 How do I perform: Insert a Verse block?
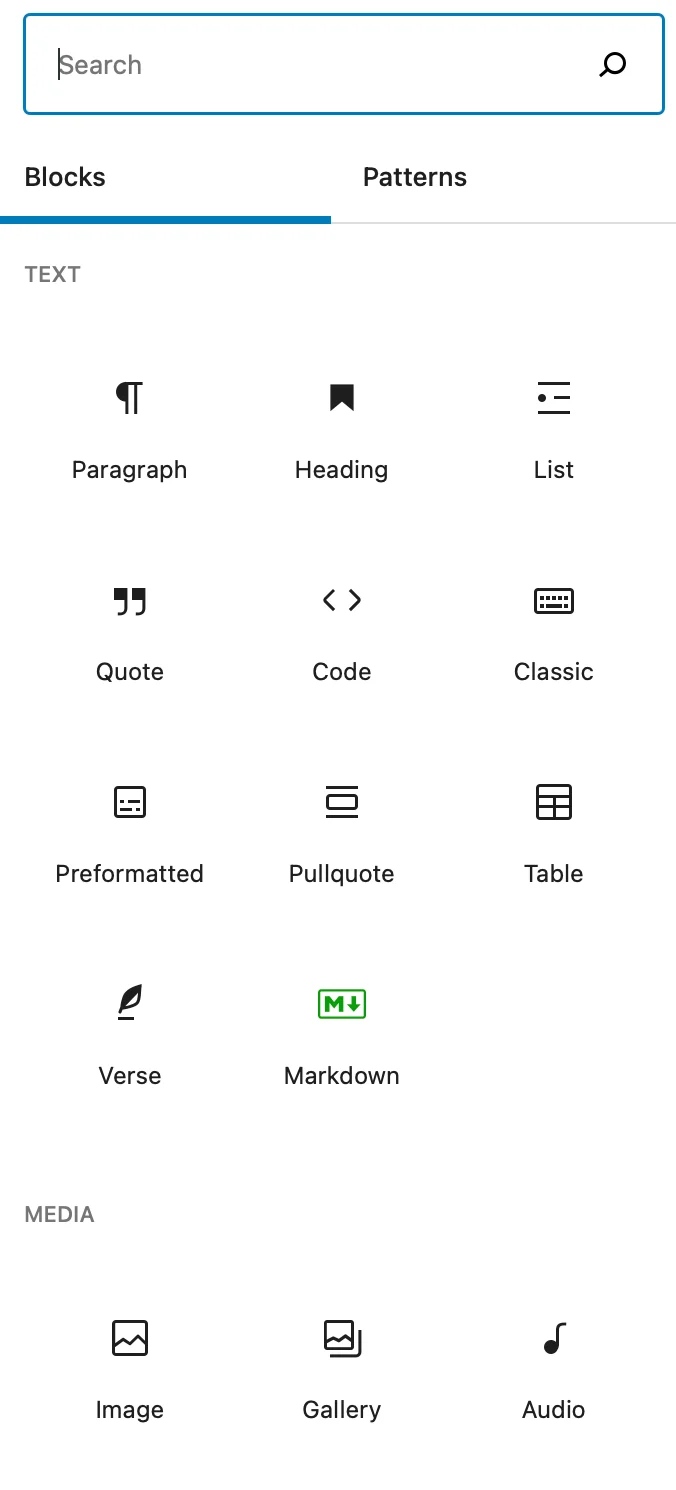pyautogui.click(x=130, y=1033)
